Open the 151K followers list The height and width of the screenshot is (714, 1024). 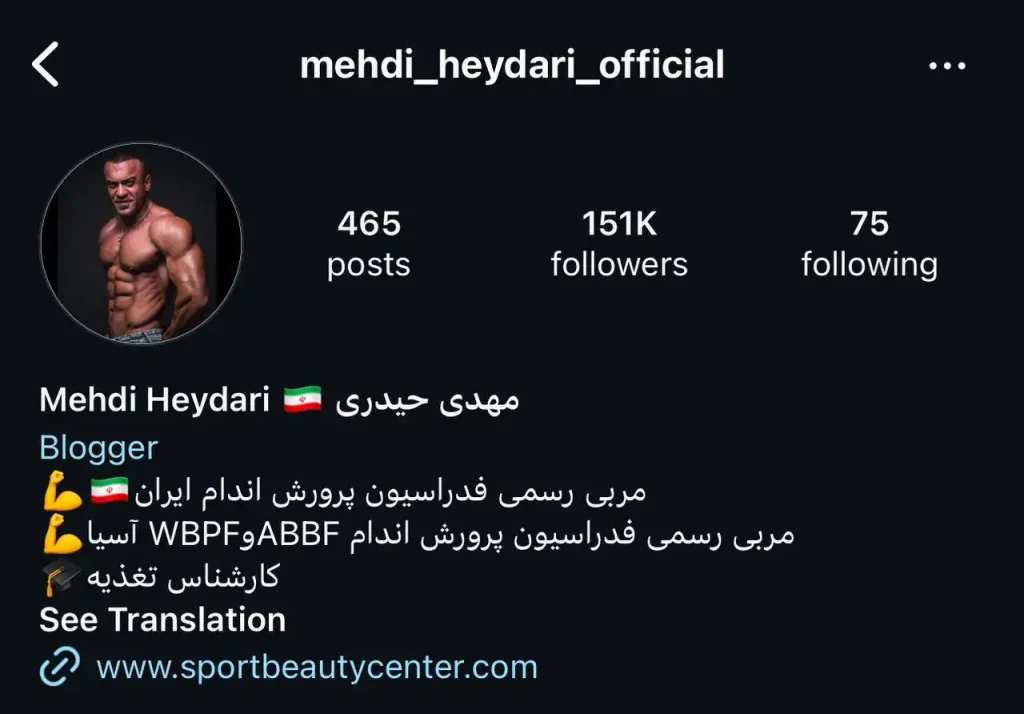[619, 243]
